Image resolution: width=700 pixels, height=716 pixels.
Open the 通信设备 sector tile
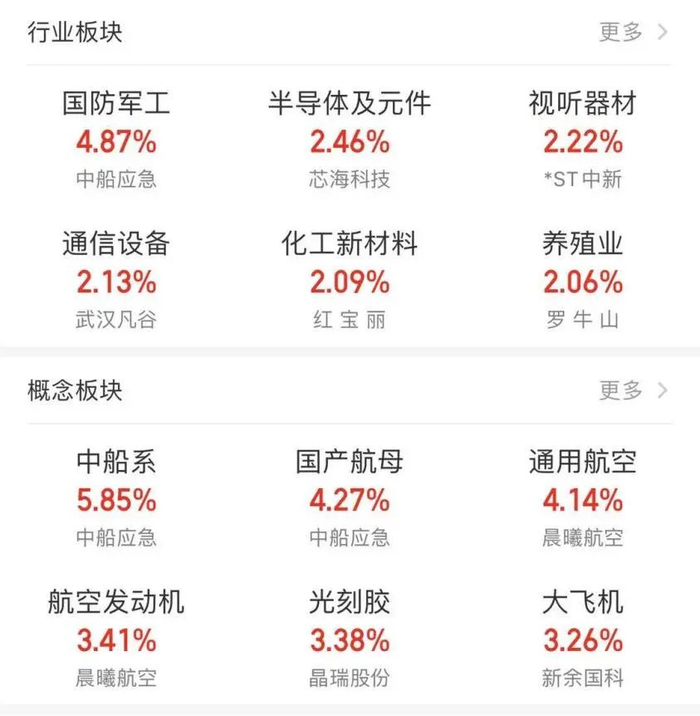[x=116, y=280]
